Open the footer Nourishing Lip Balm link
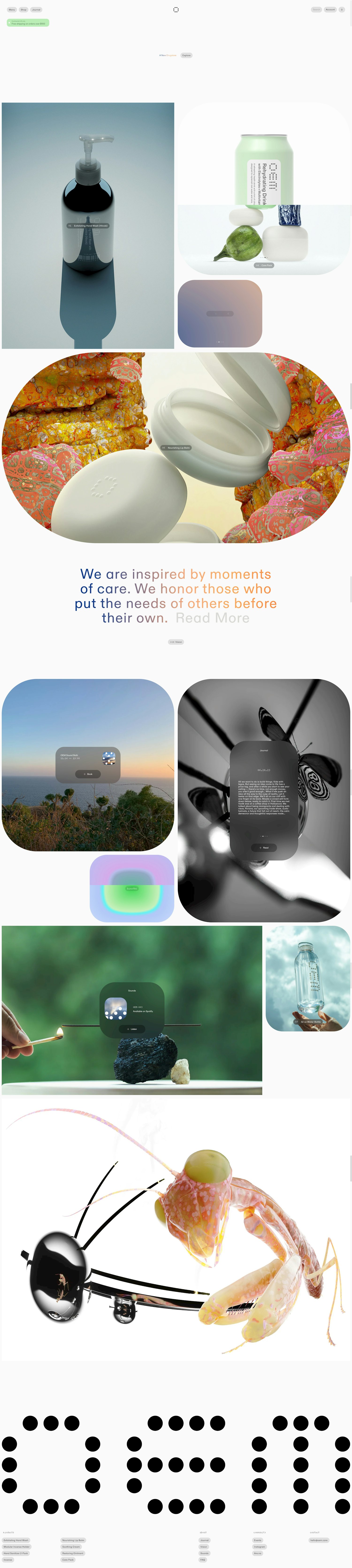The image size is (352, 1568). coord(73,1540)
